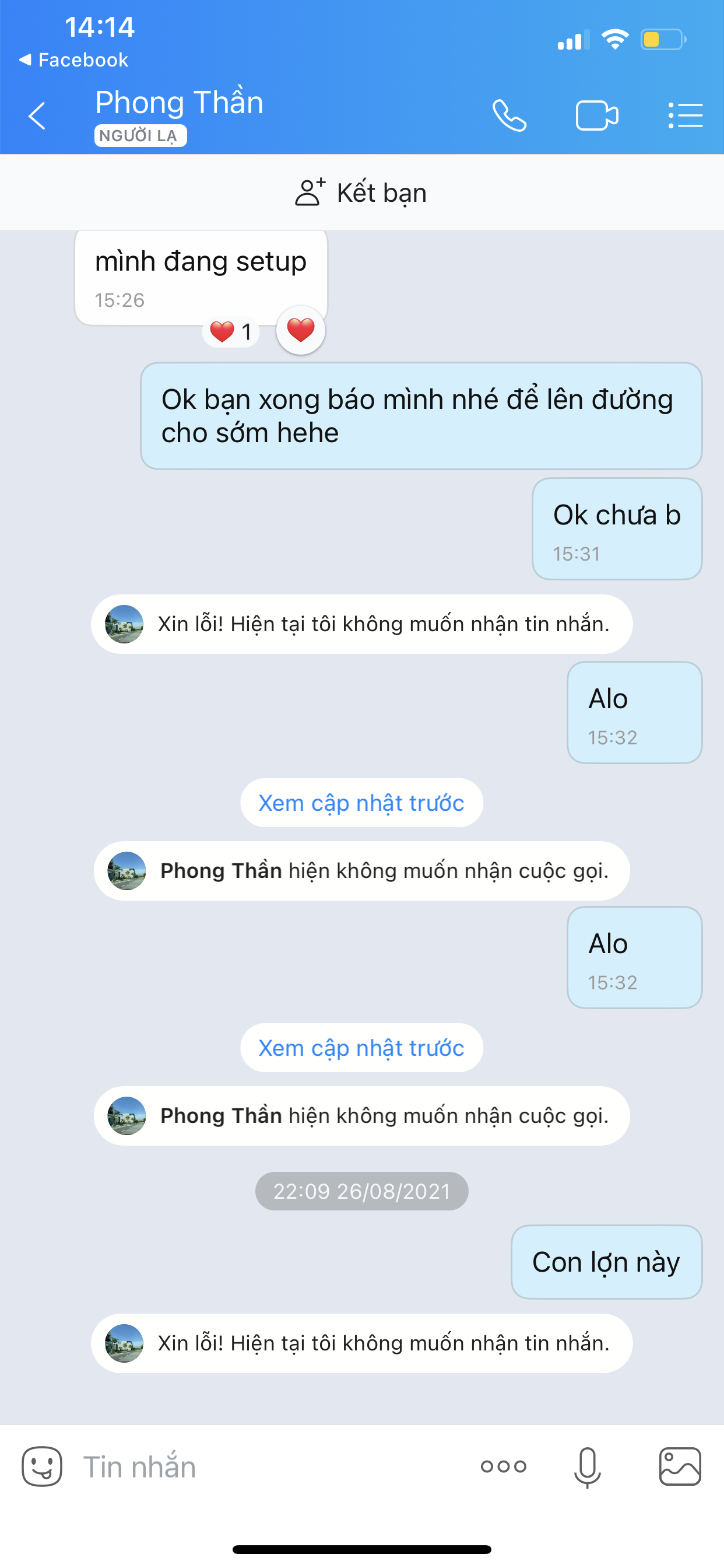Screen dimensions: 724x1568
Task: Start a voice call with Phong Thần
Action: tap(509, 116)
